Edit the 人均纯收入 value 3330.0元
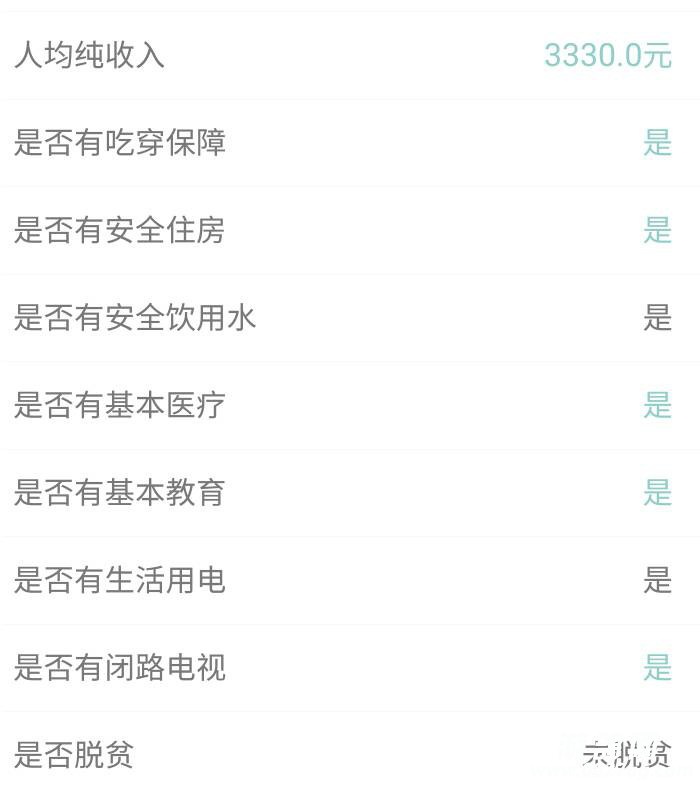The width and height of the screenshot is (700, 785). pyautogui.click(x=607, y=55)
